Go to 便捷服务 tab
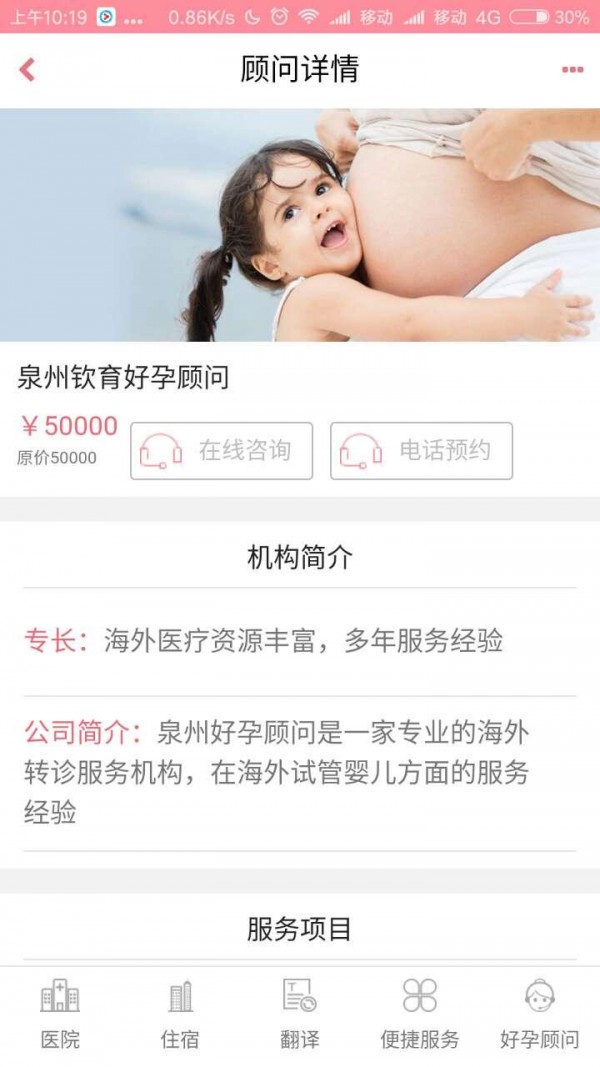Viewport: 600px width, 1067px height. click(x=420, y=1013)
